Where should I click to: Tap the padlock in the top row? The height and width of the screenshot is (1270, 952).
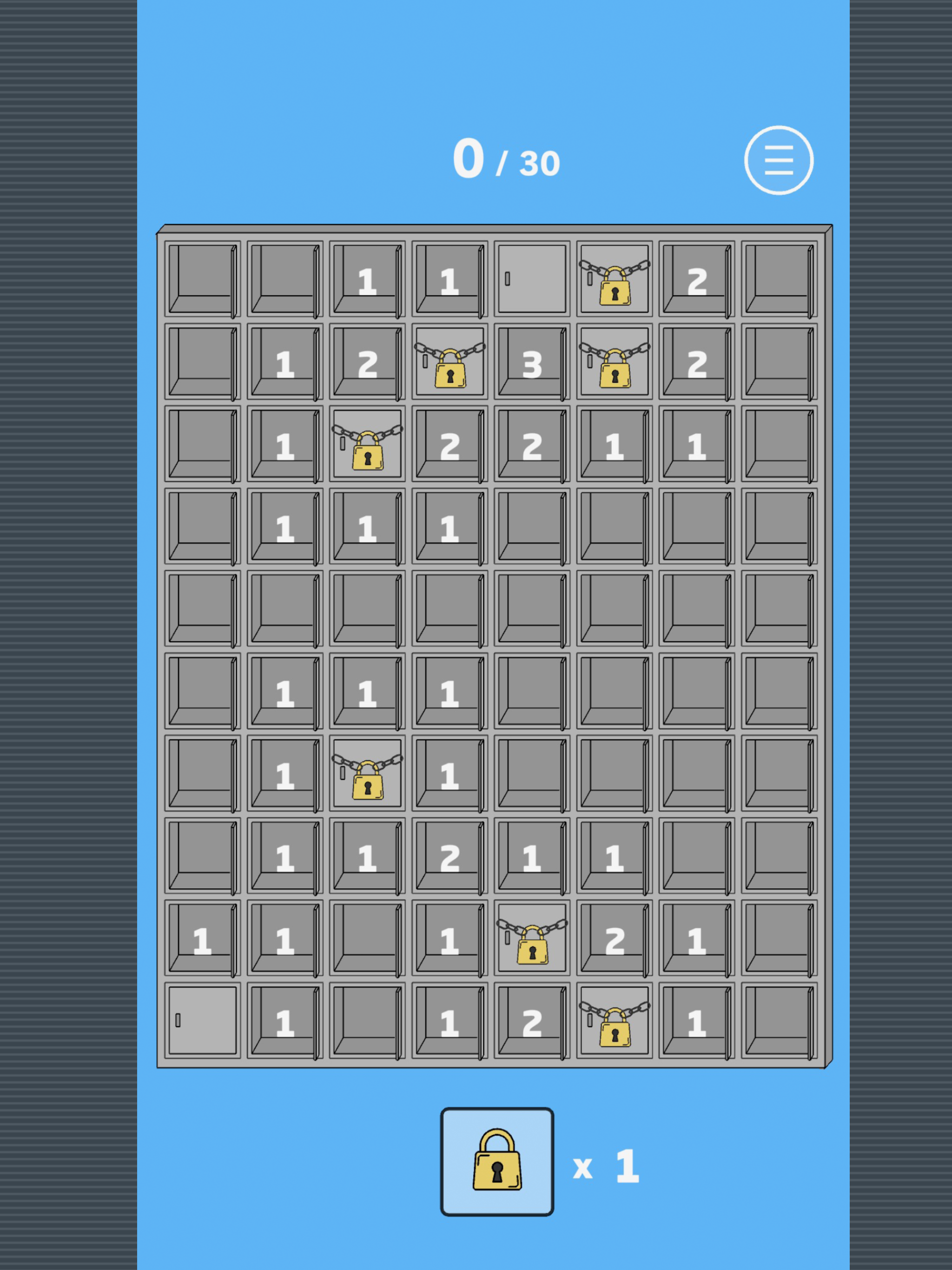click(x=614, y=281)
